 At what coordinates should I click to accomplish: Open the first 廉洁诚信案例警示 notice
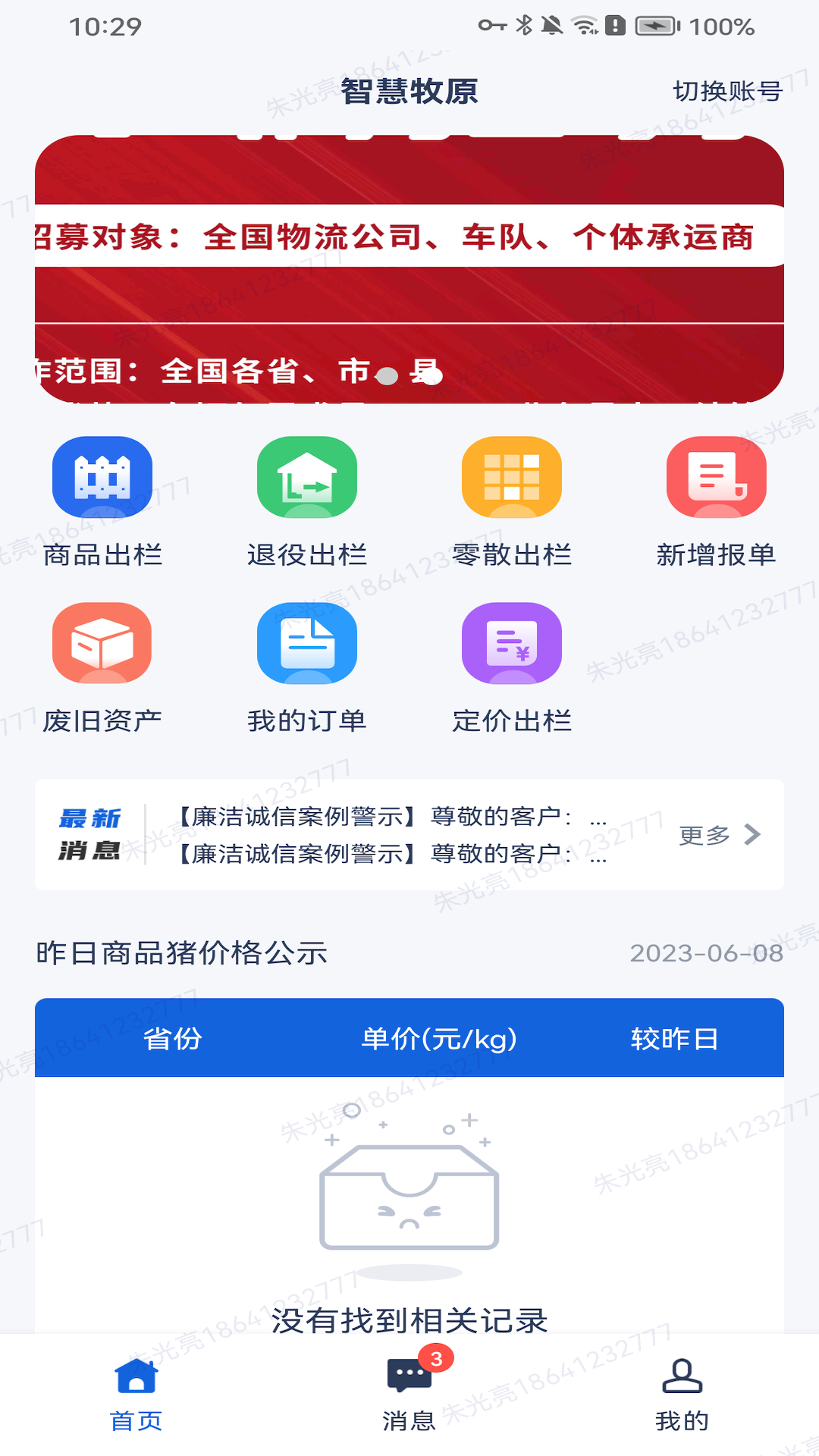pyautogui.click(x=388, y=817)
